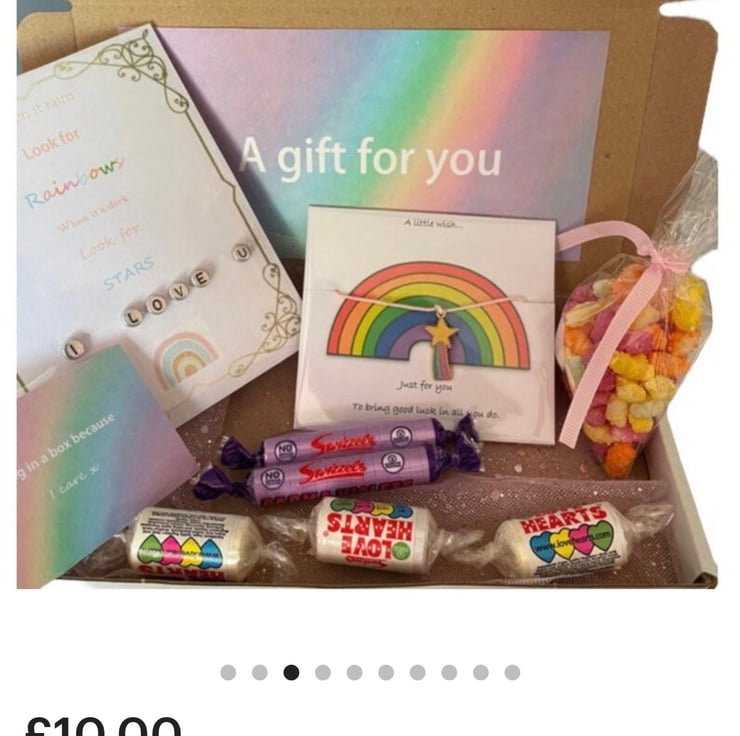Open the gift box product photo

click(368, 300)
